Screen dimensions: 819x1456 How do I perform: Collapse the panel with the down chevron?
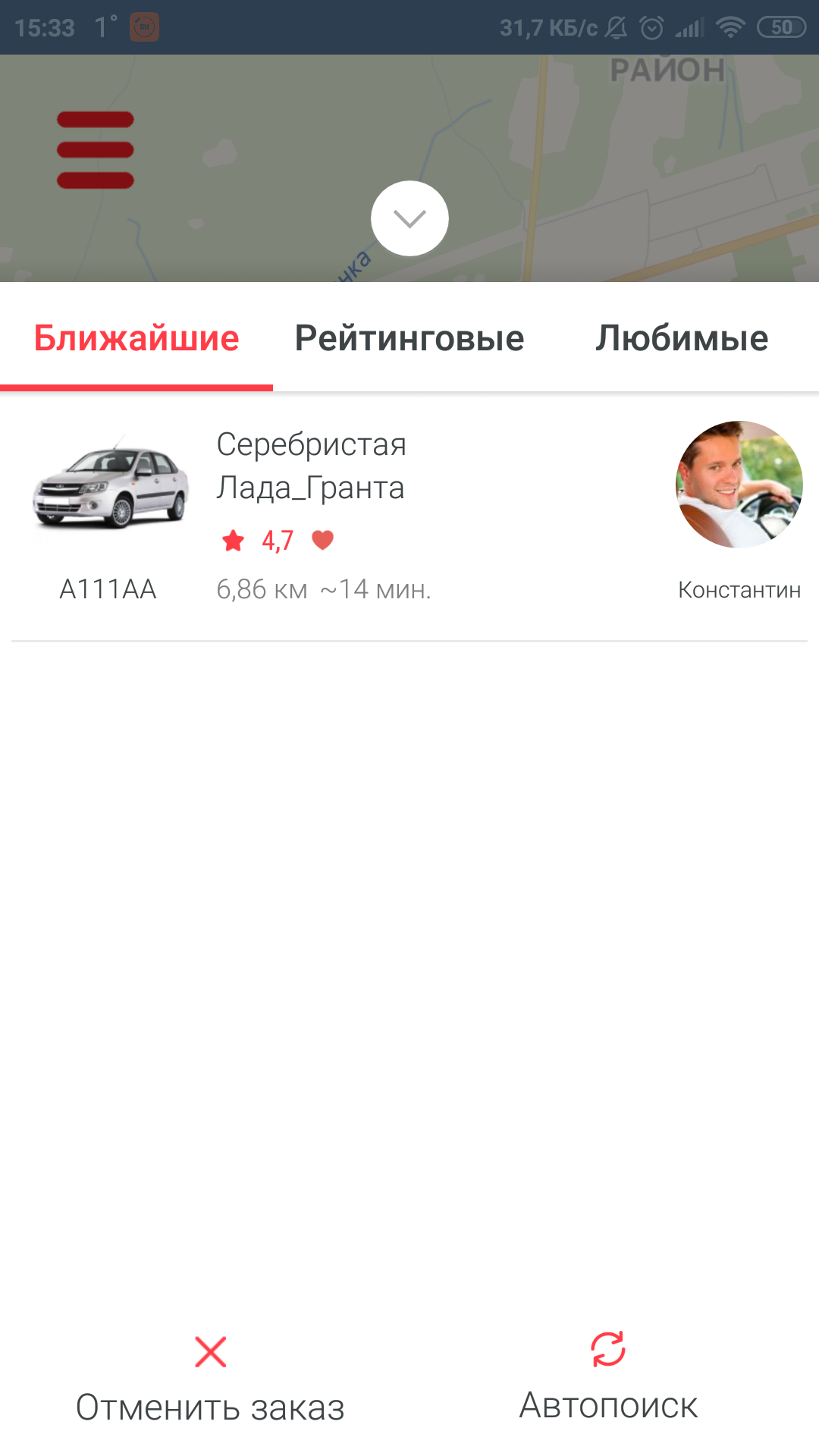(409, 218)
